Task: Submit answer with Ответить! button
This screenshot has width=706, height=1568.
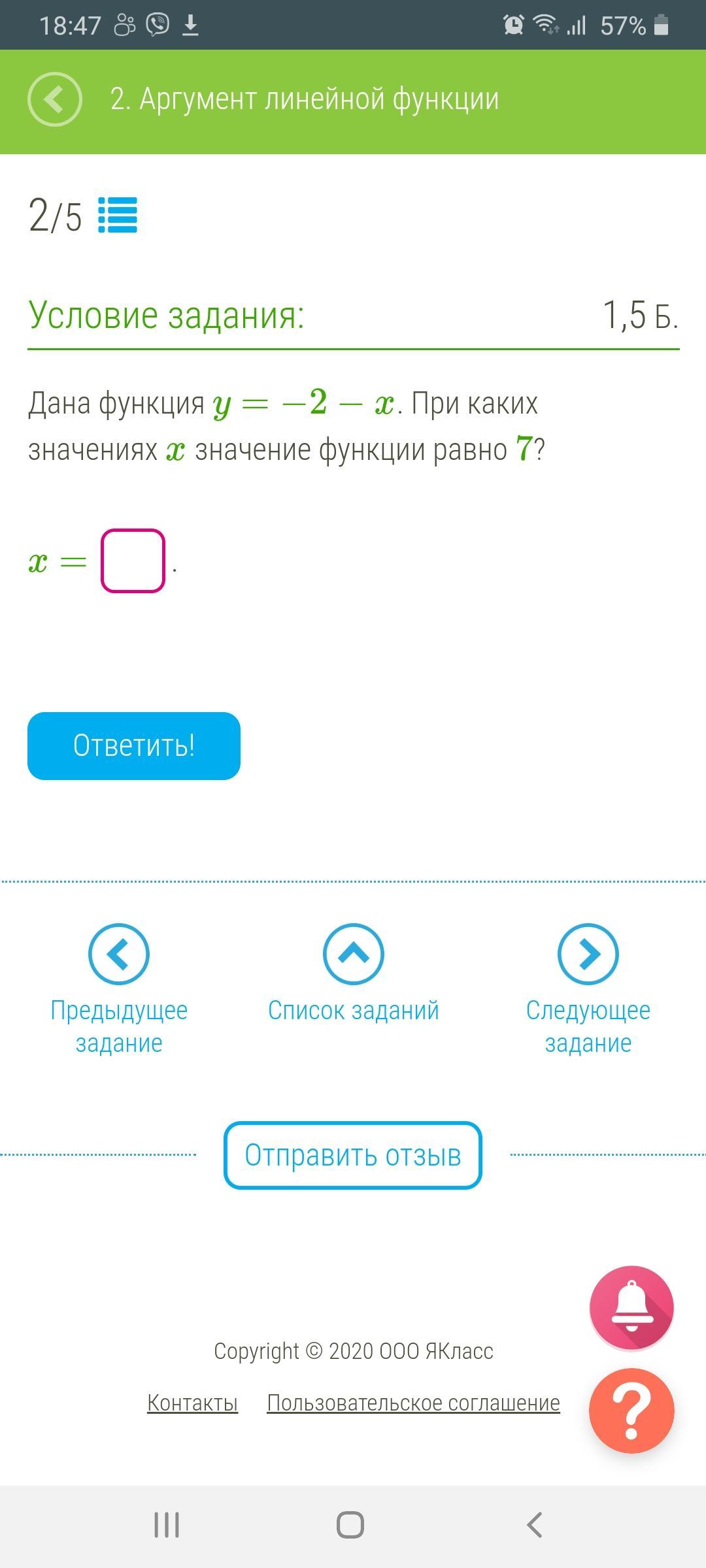Action: coord(134,746)
